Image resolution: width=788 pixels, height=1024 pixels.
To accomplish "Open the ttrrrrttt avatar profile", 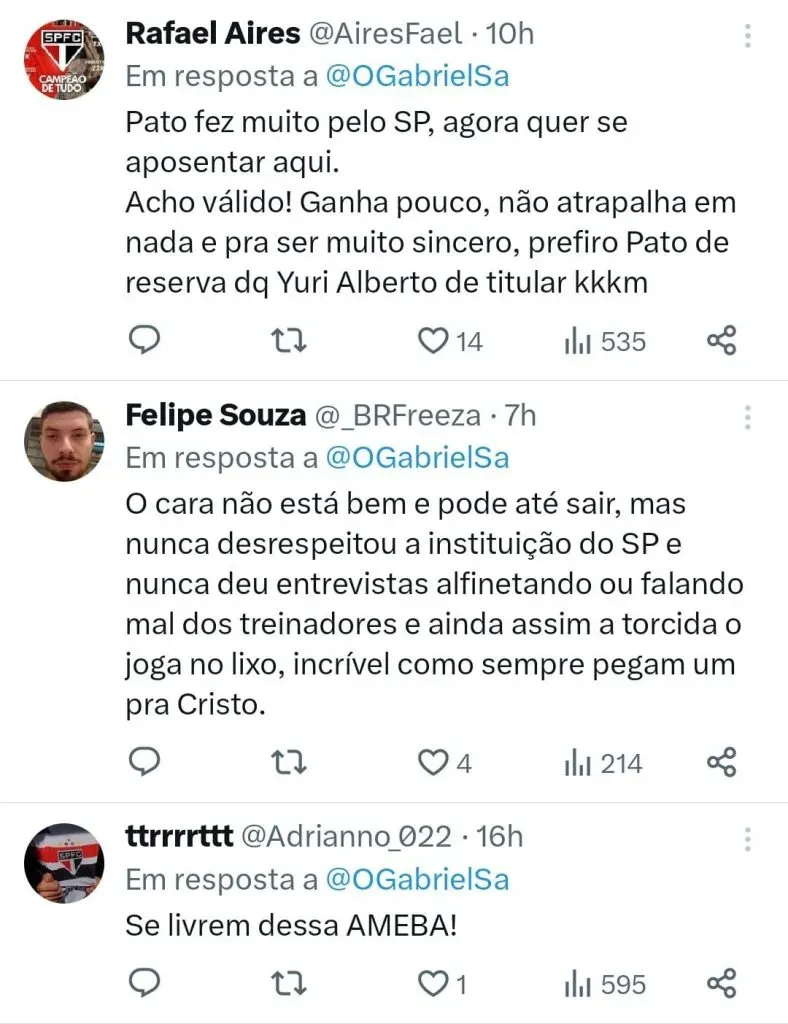I will (63, 863).
